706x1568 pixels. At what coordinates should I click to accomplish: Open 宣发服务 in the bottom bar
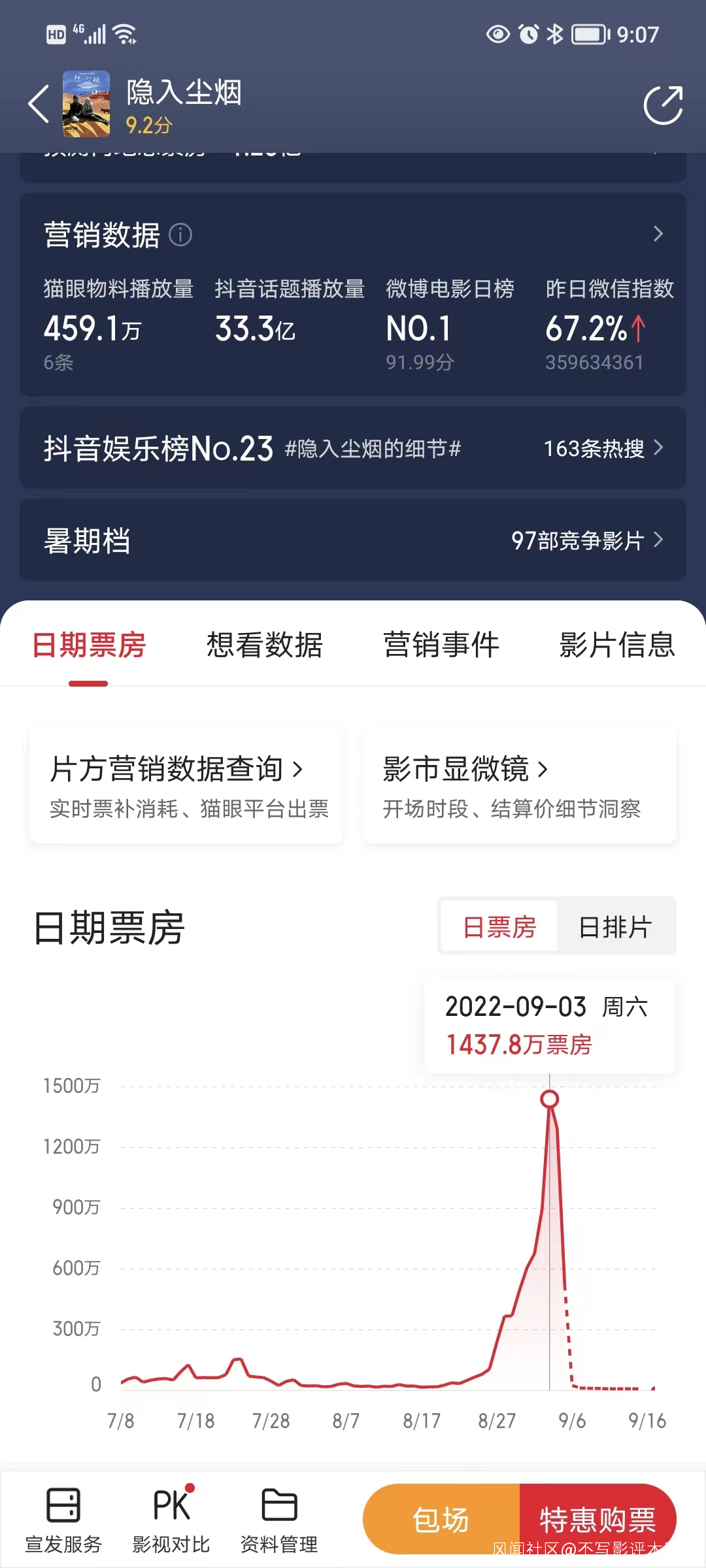(x=63, y=1520)
